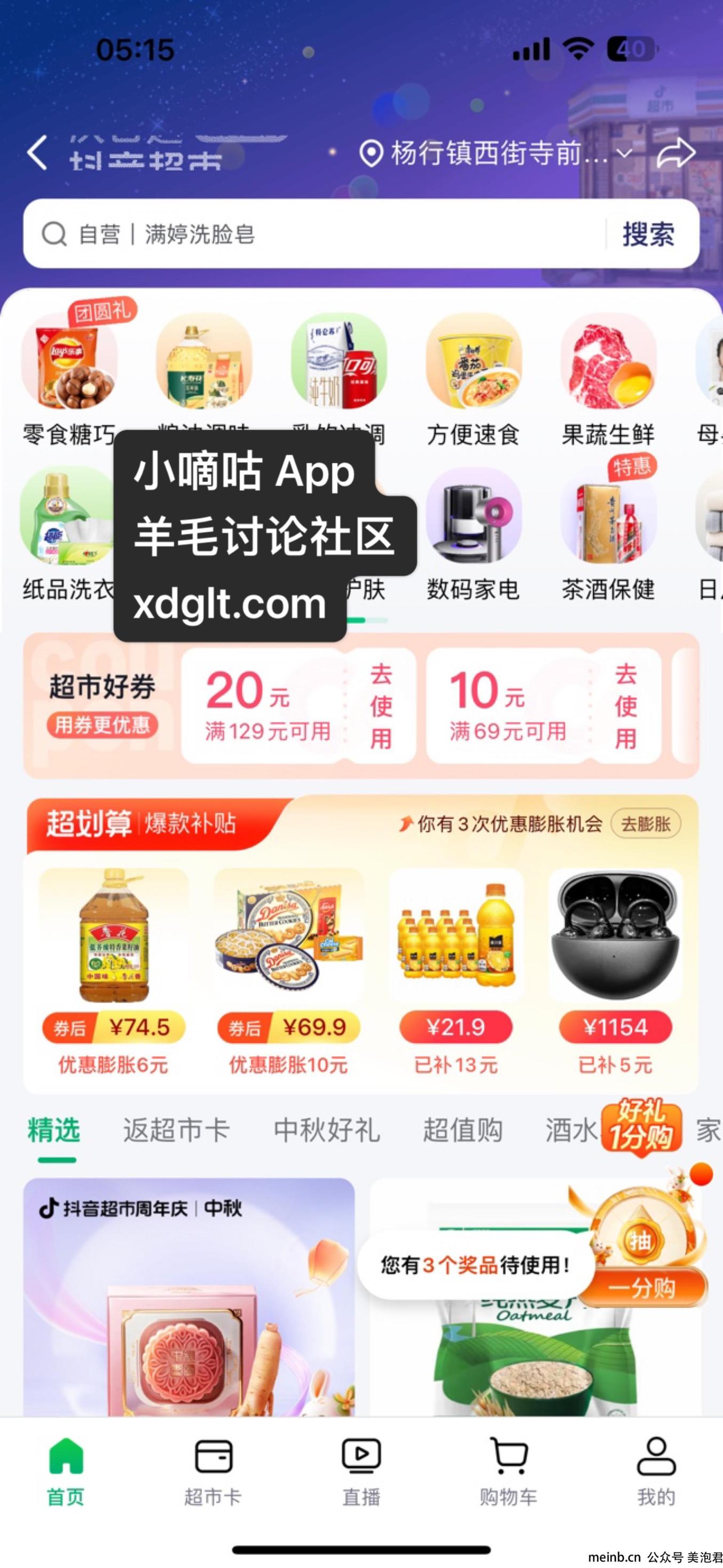This screenshot has height=1568, width=723.
Task: Share the supermarket page
Action: [x=675, y=153]
